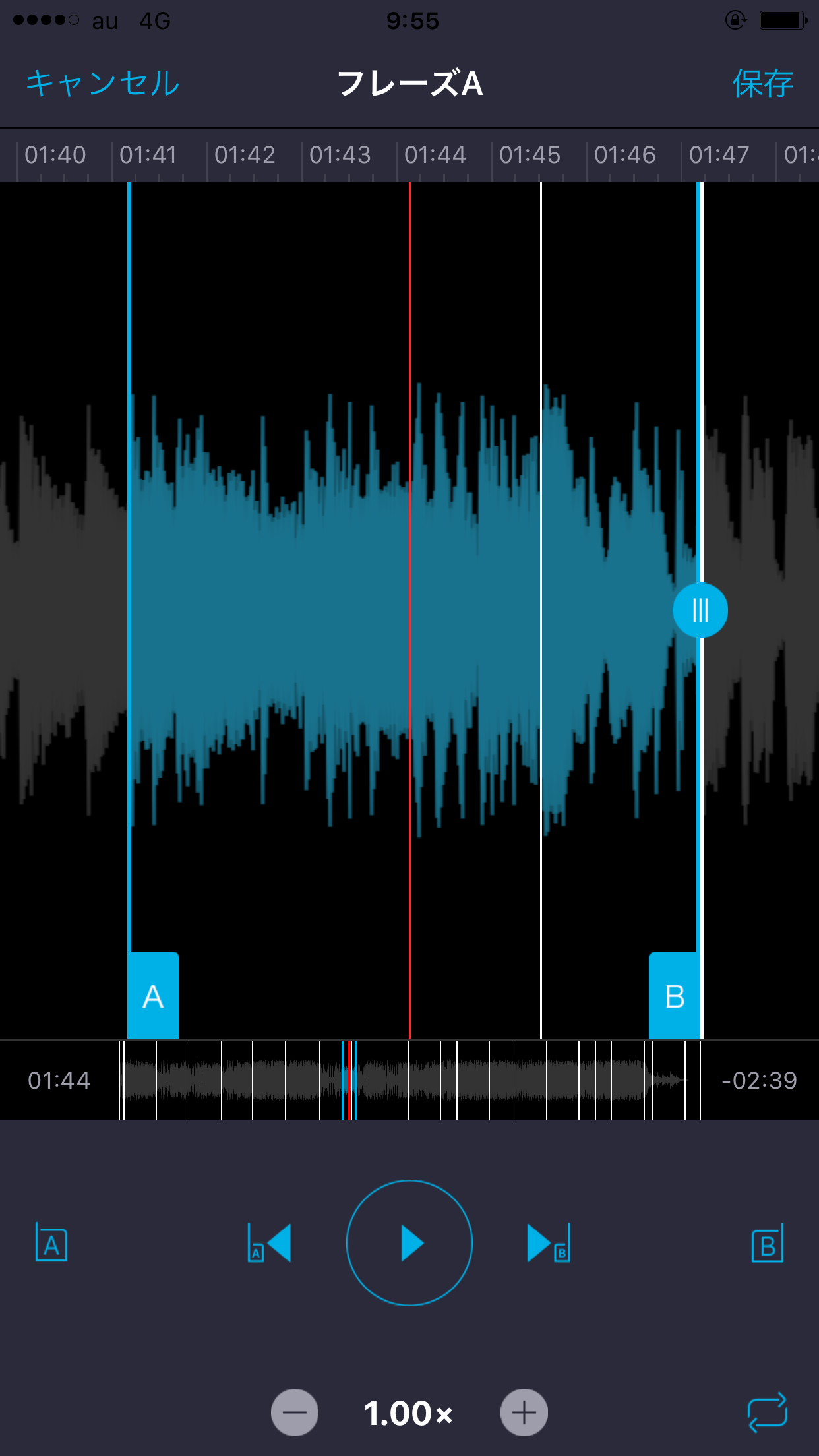Start playback with the play button

pyautogui.click(x=409, y=1243)
